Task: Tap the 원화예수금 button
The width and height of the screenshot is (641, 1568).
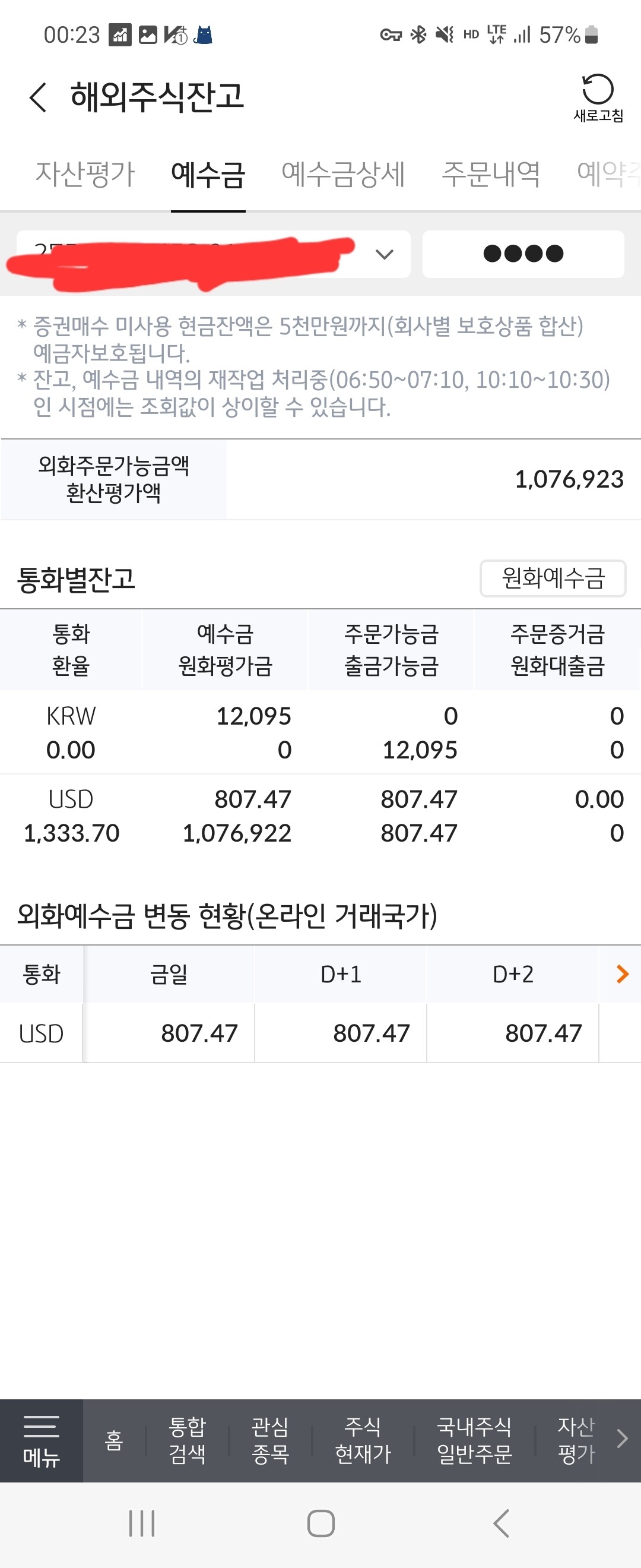Action: tap(552, 579)
